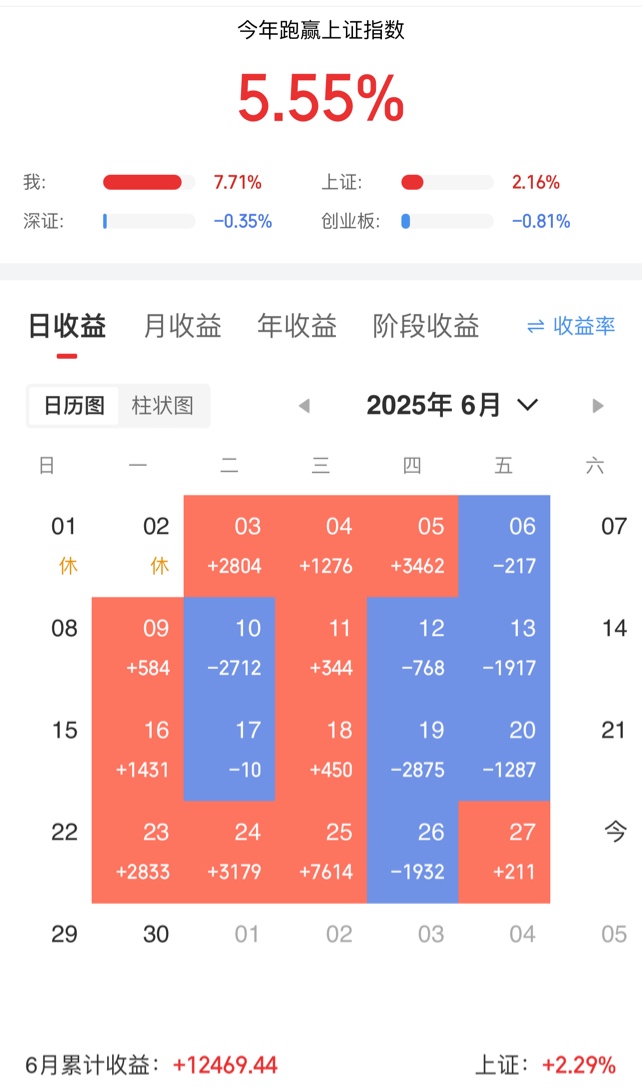Toggle display to 收益率

[x=571, y=325]
